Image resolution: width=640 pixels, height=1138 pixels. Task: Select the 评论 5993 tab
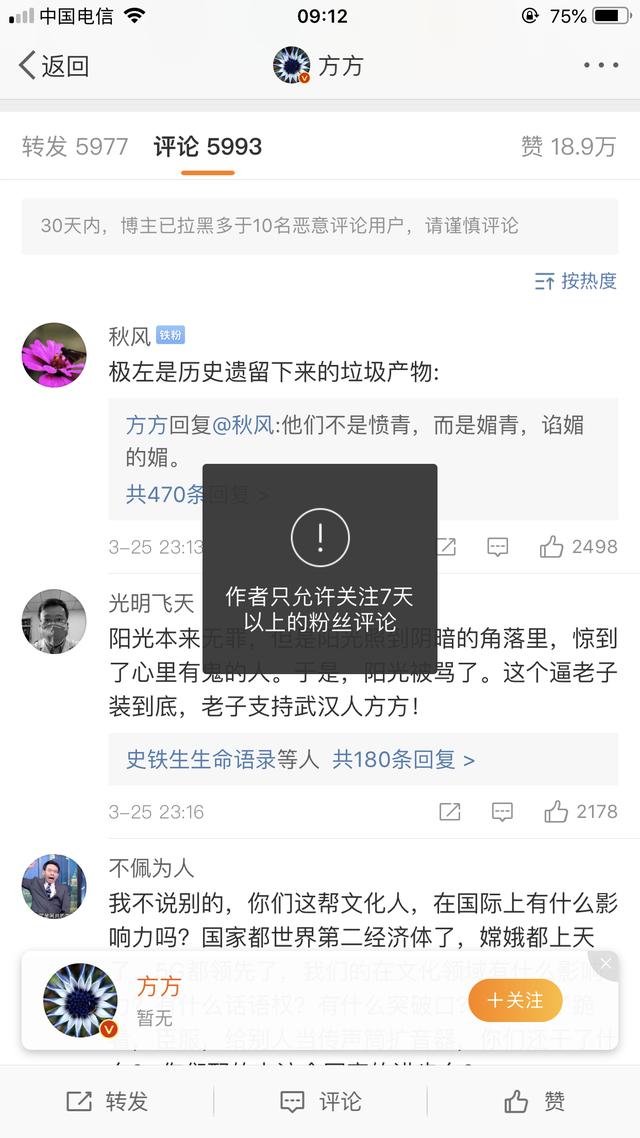click(208, 147)
